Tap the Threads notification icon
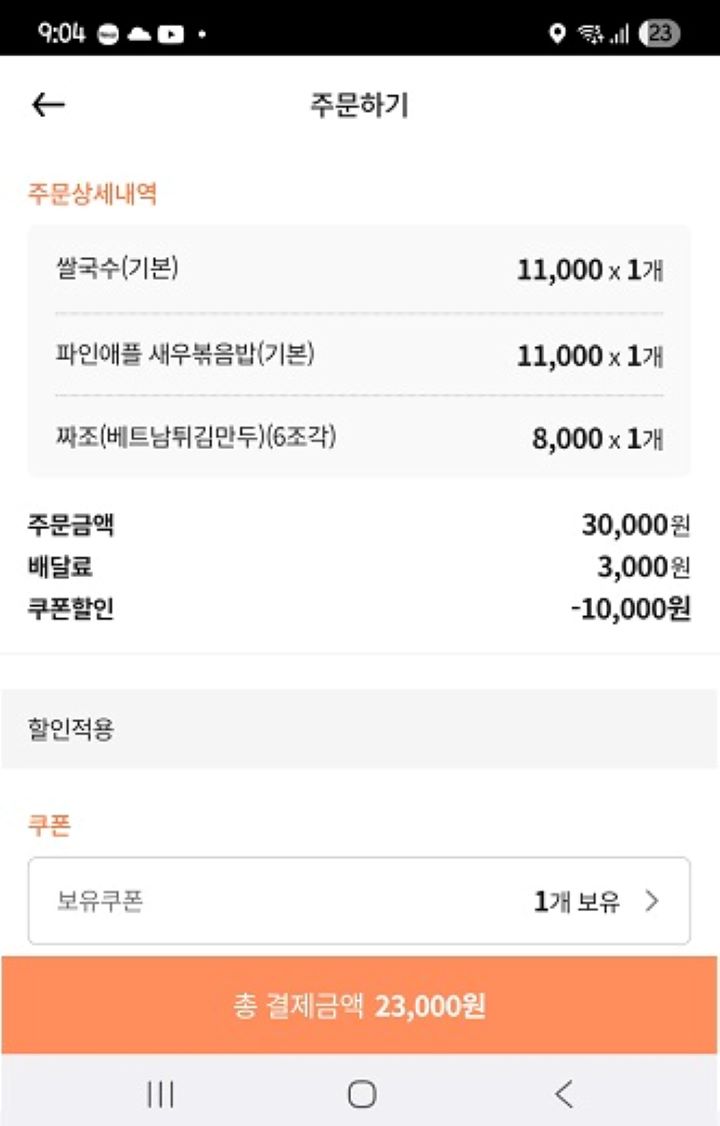Image resolution: width=720 pixels, height=1126 pixels. [107, 33]
